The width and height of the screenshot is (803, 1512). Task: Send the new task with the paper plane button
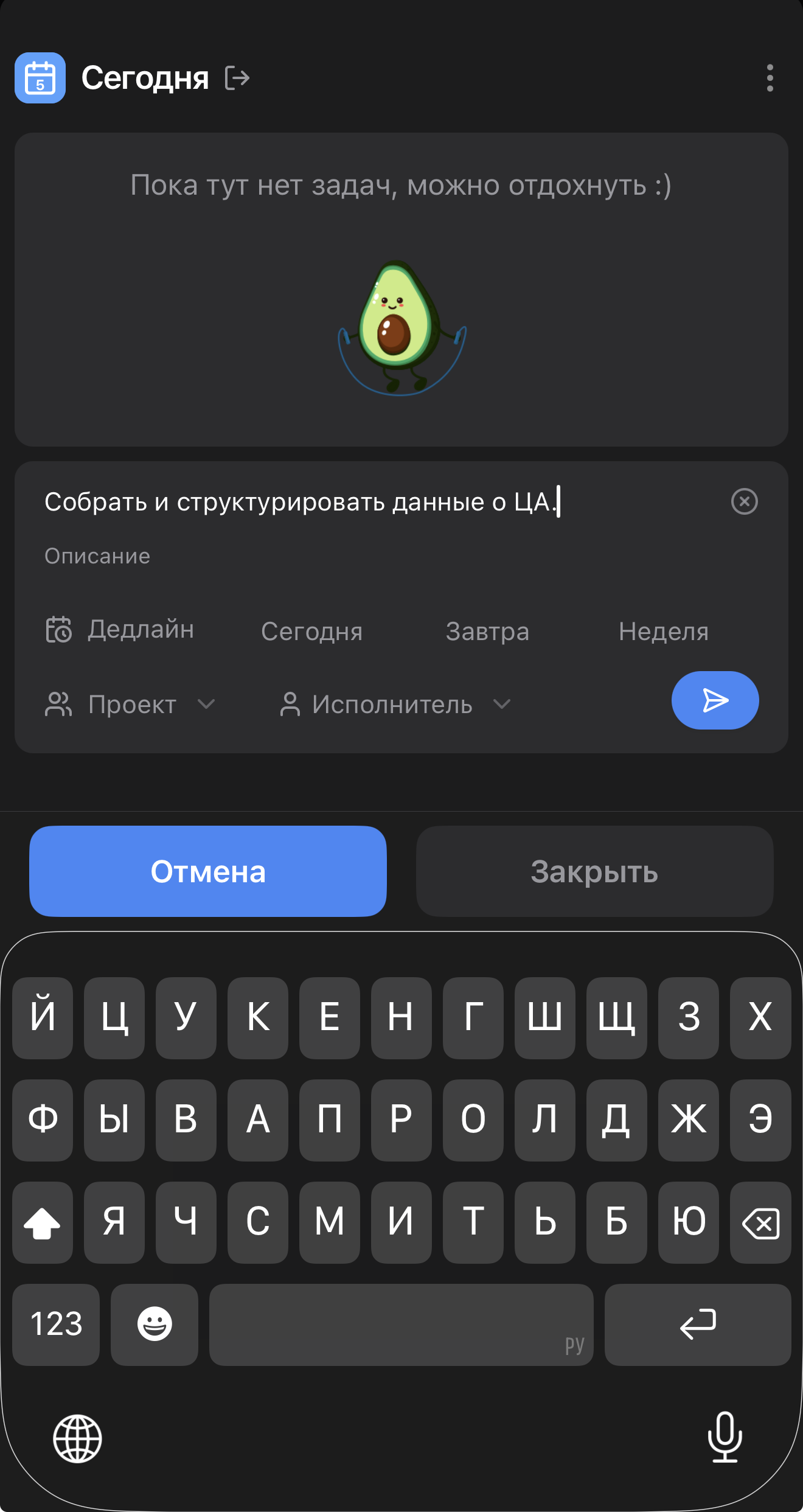coord(715,701)
